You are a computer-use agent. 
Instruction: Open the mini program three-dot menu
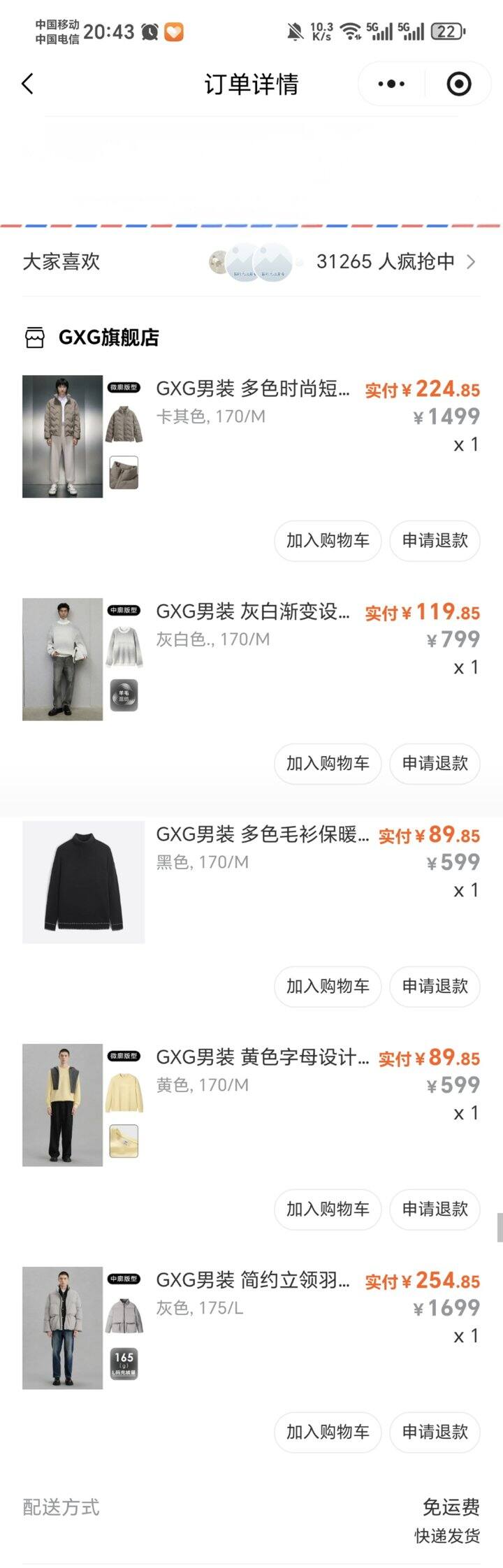[x=391, y=85]
